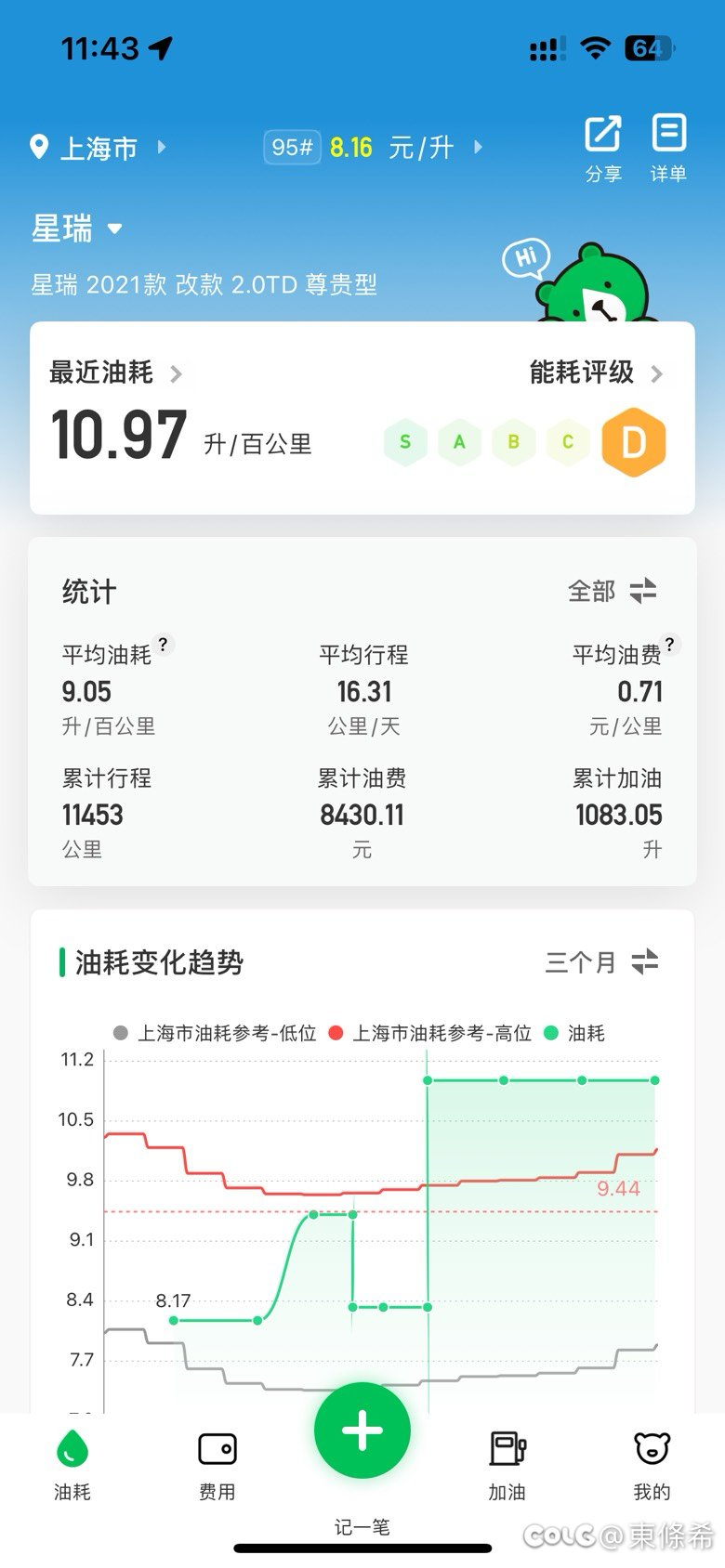Screen dimensions: 725x1568
Task: Open 能耗评级 rating details
Action: 596,373
